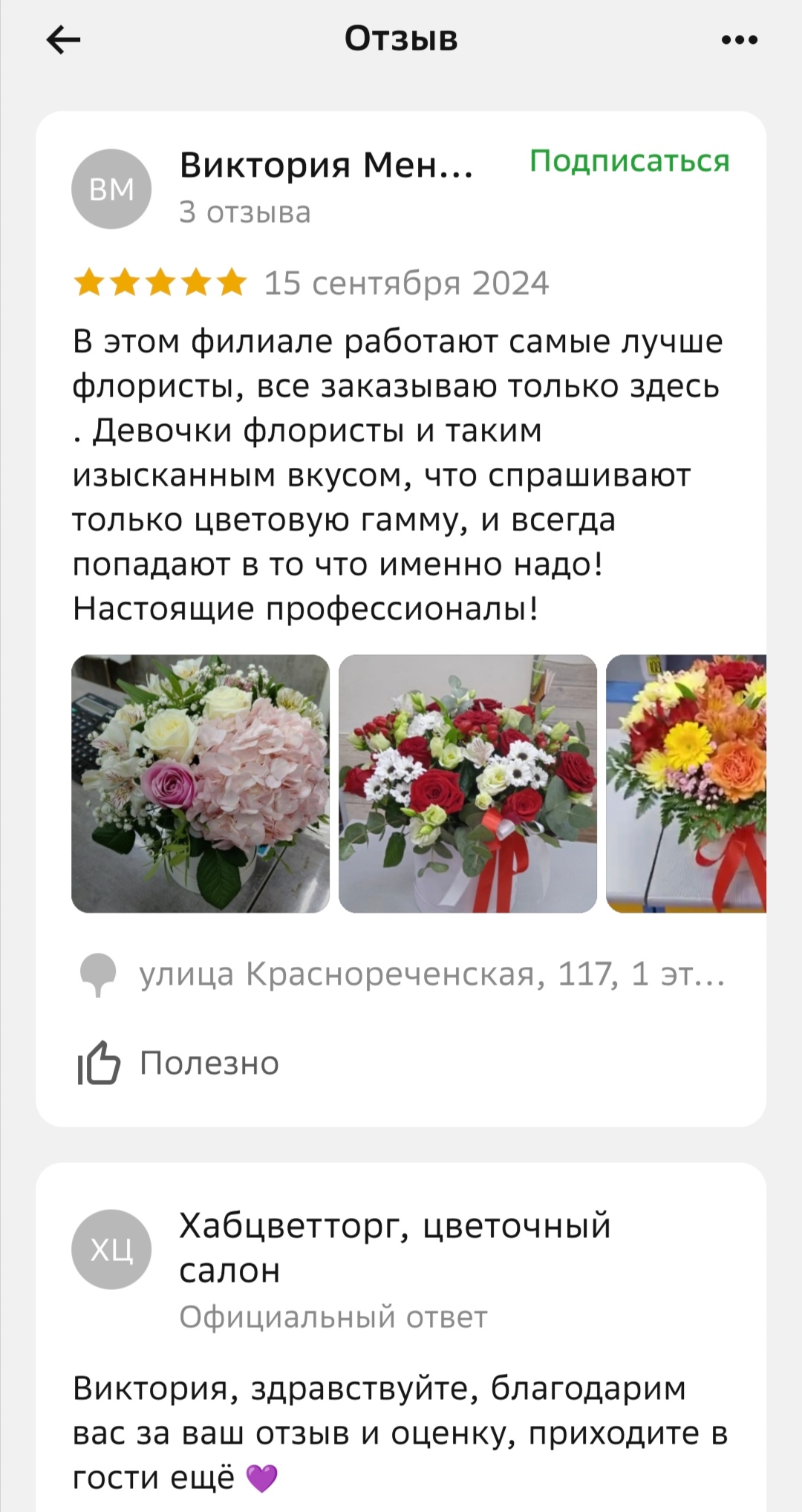Tap Подписаться to follow the reviewer

coord(630,161)
